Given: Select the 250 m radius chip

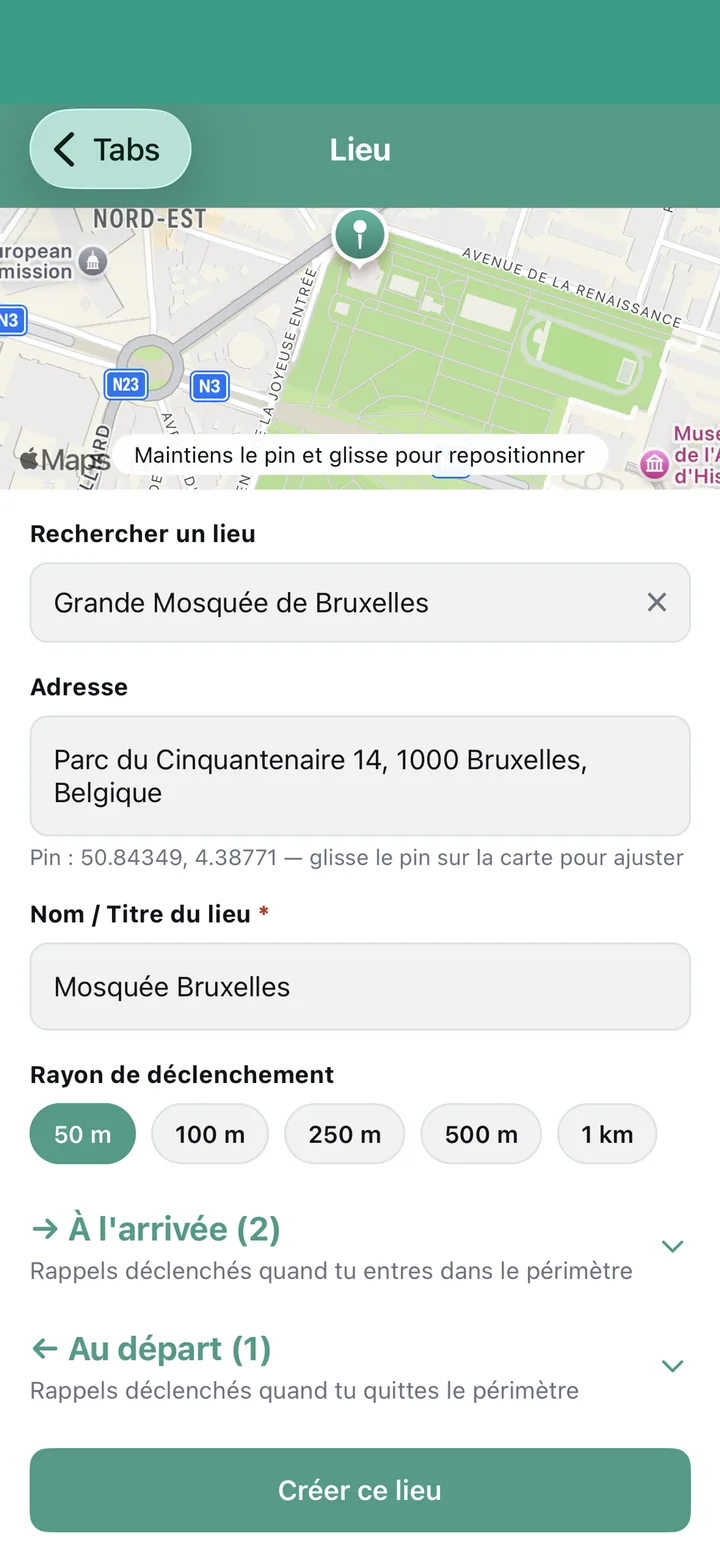Looking at the screenshot, I should tap(344, 1134).
